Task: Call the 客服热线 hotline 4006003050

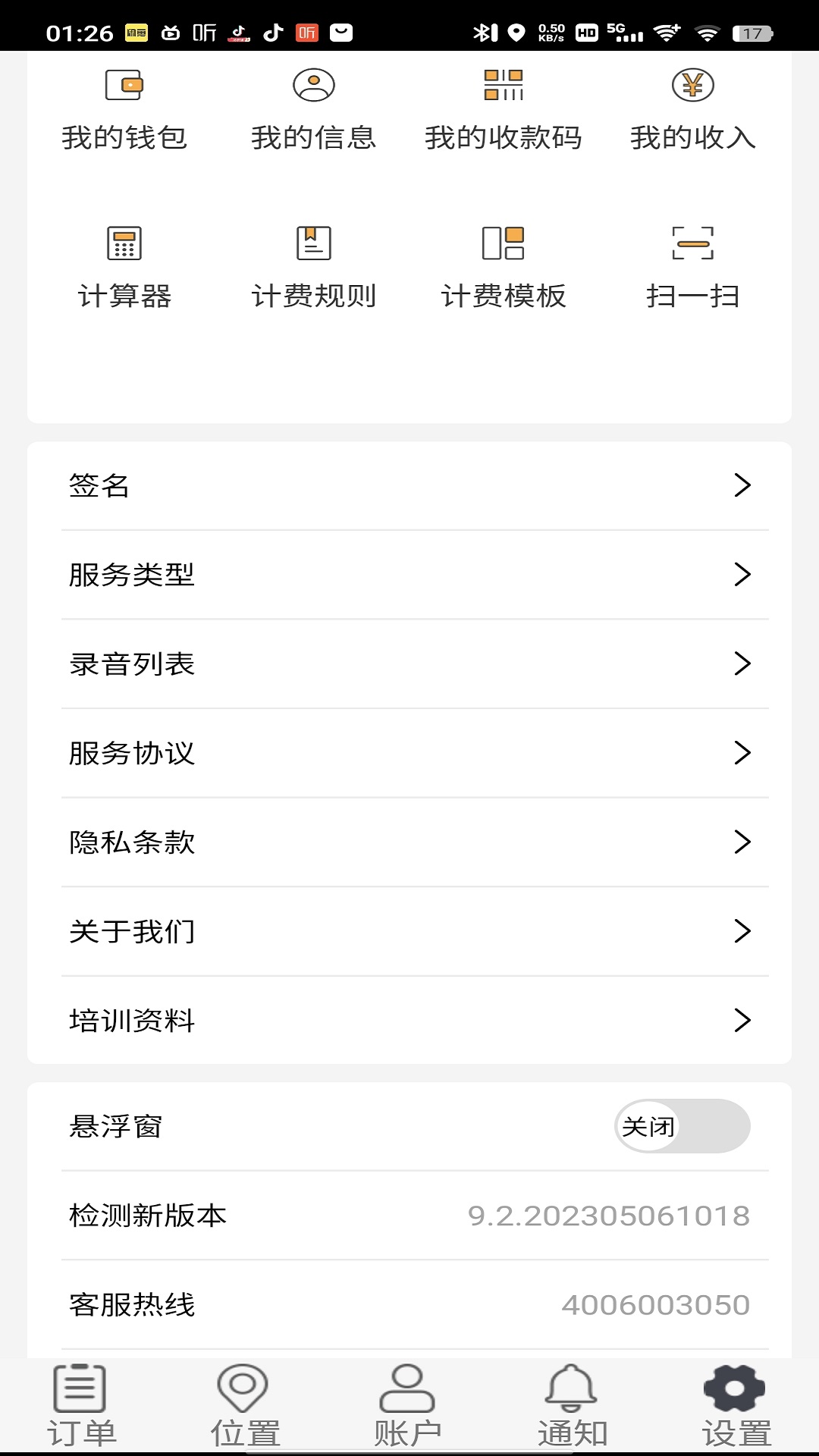Action: (x=409, y=1306)
